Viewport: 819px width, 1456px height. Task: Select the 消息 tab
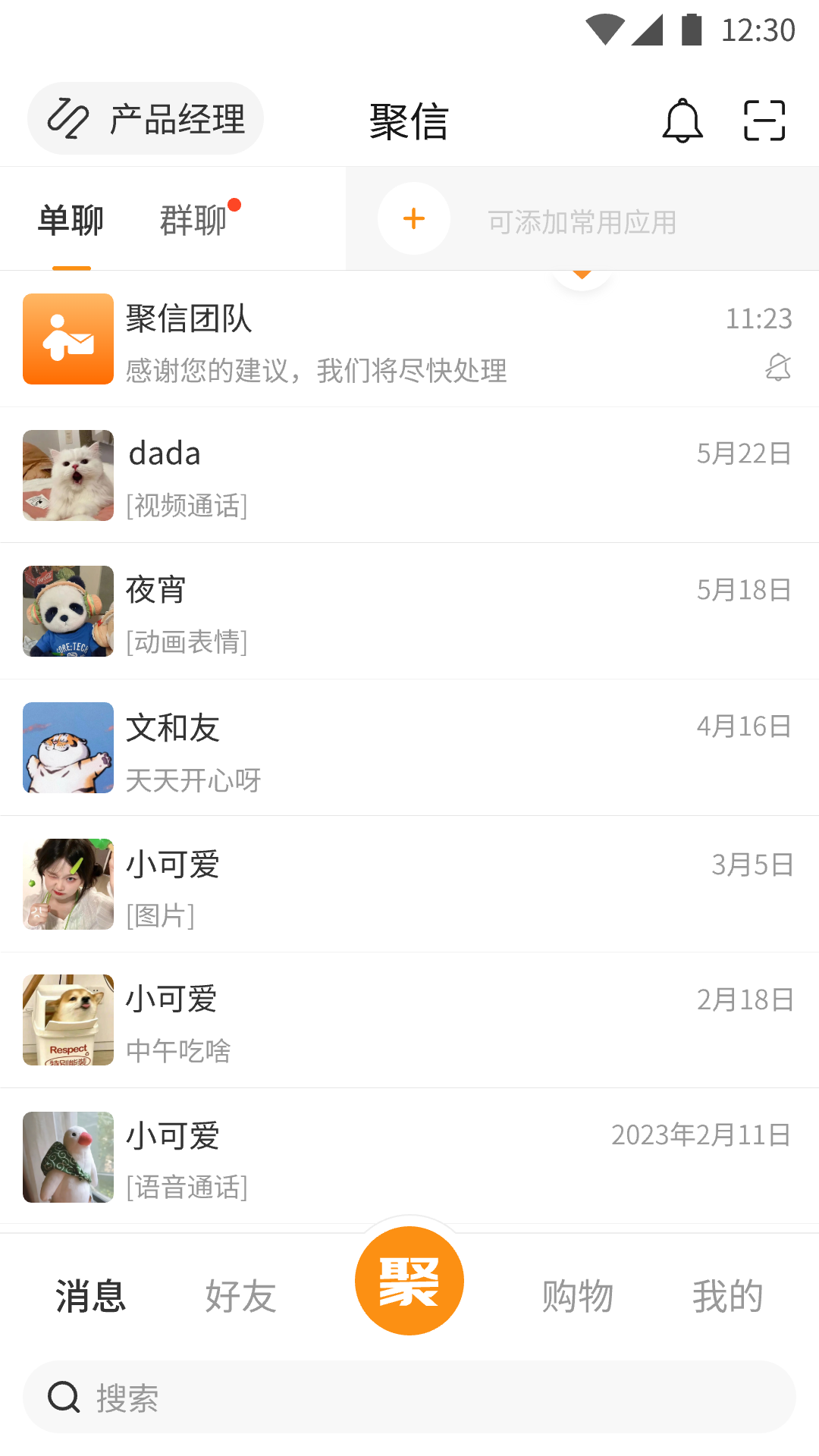point(91,1295)
